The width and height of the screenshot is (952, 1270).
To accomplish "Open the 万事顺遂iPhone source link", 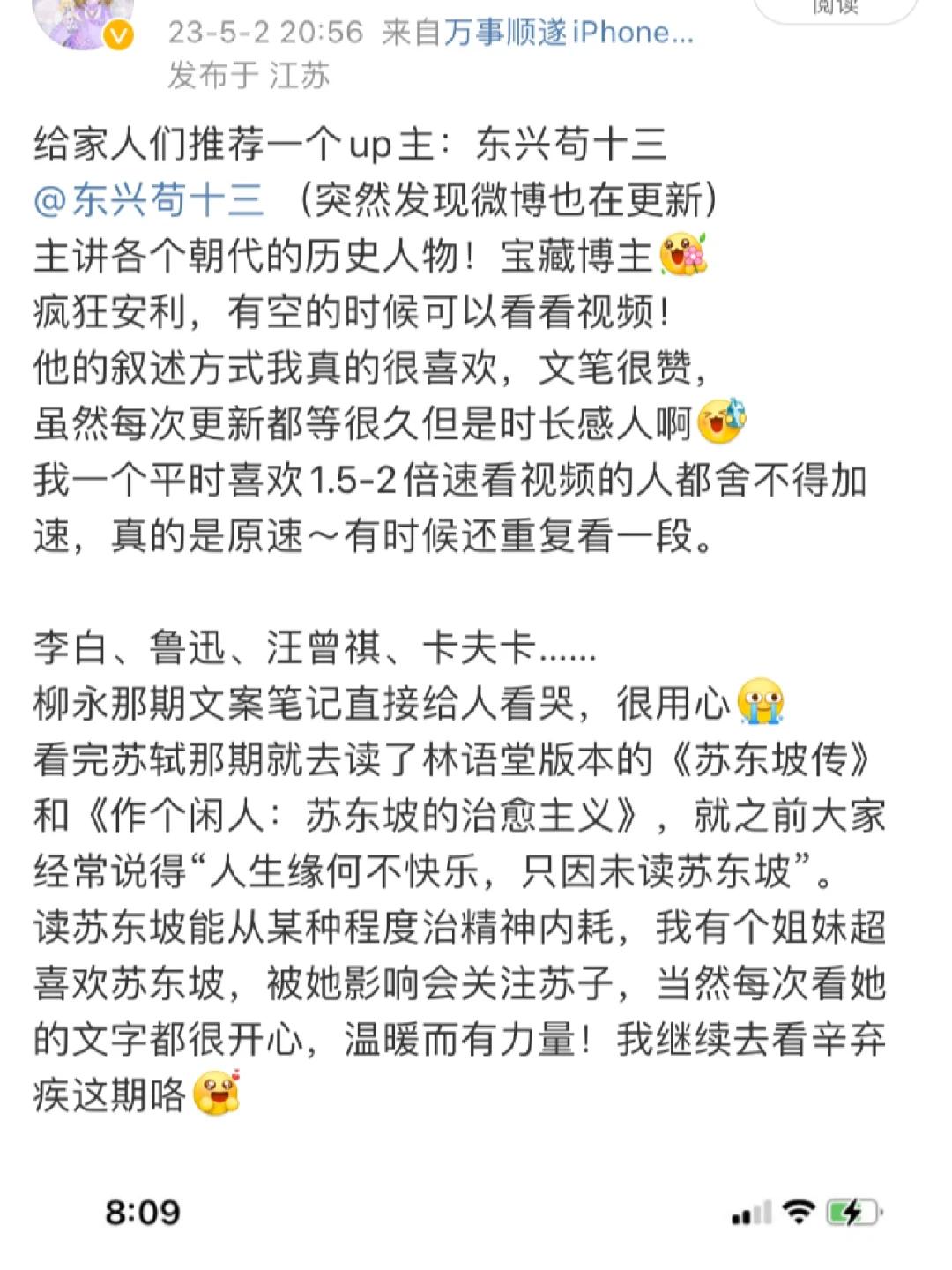I will point(568,34).
